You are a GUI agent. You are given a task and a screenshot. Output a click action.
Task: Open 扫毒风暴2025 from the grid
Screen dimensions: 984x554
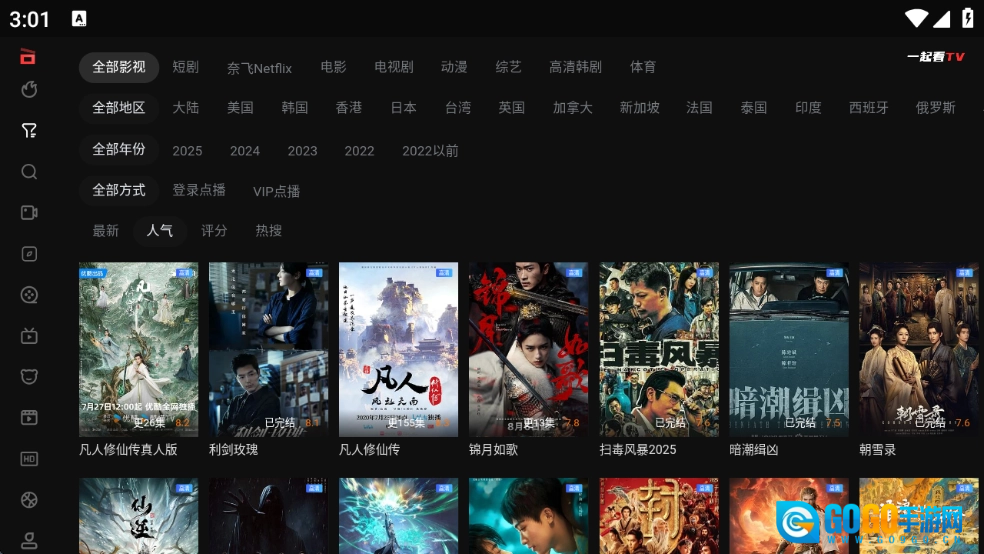pyautogui.click(x=659, y=350)
